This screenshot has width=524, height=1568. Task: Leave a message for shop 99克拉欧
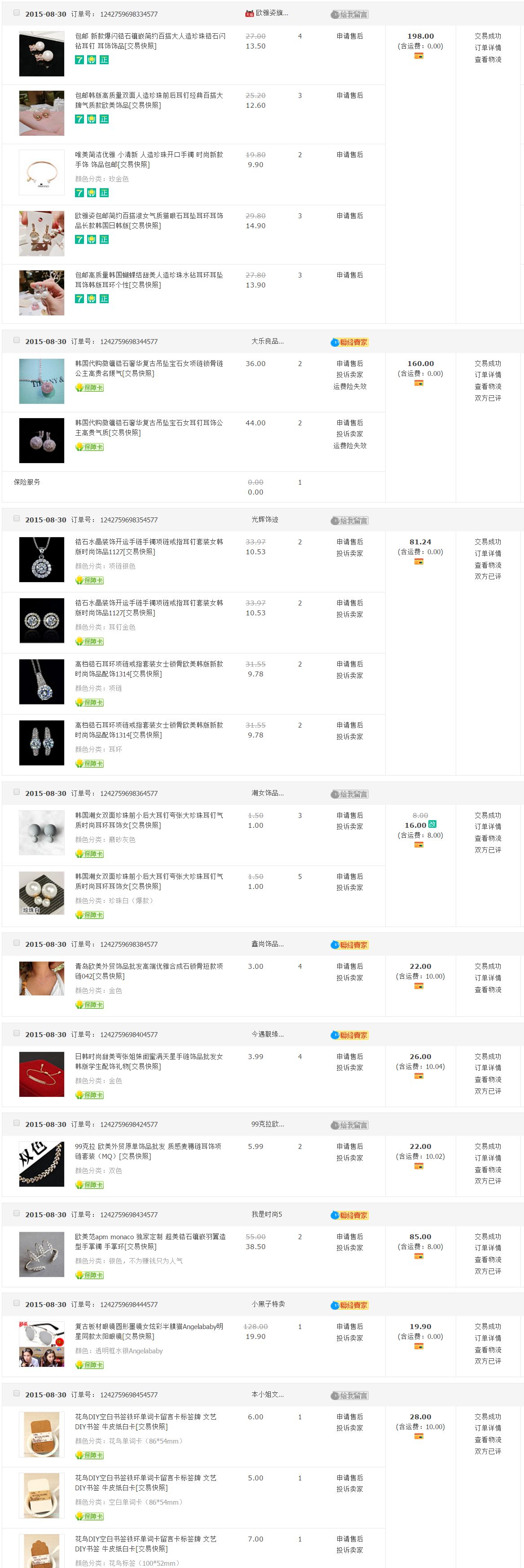[349, 1126]
